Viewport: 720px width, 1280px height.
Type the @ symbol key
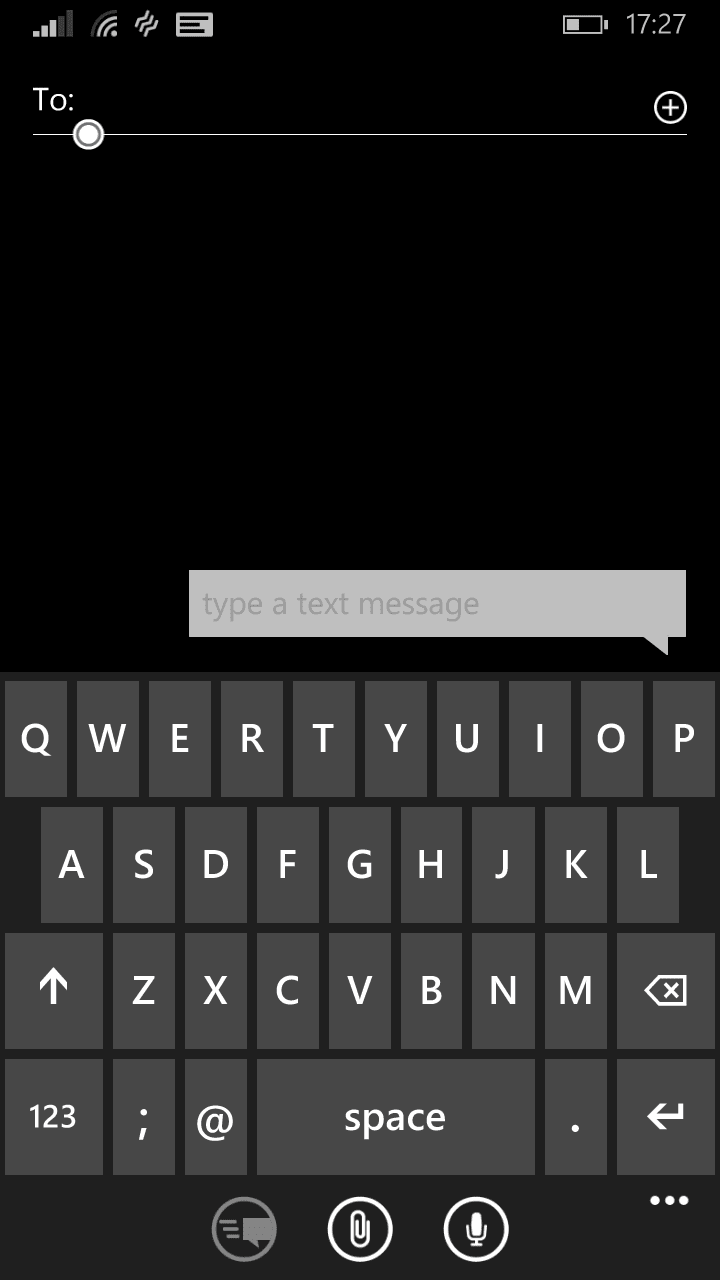(216, 1117)
